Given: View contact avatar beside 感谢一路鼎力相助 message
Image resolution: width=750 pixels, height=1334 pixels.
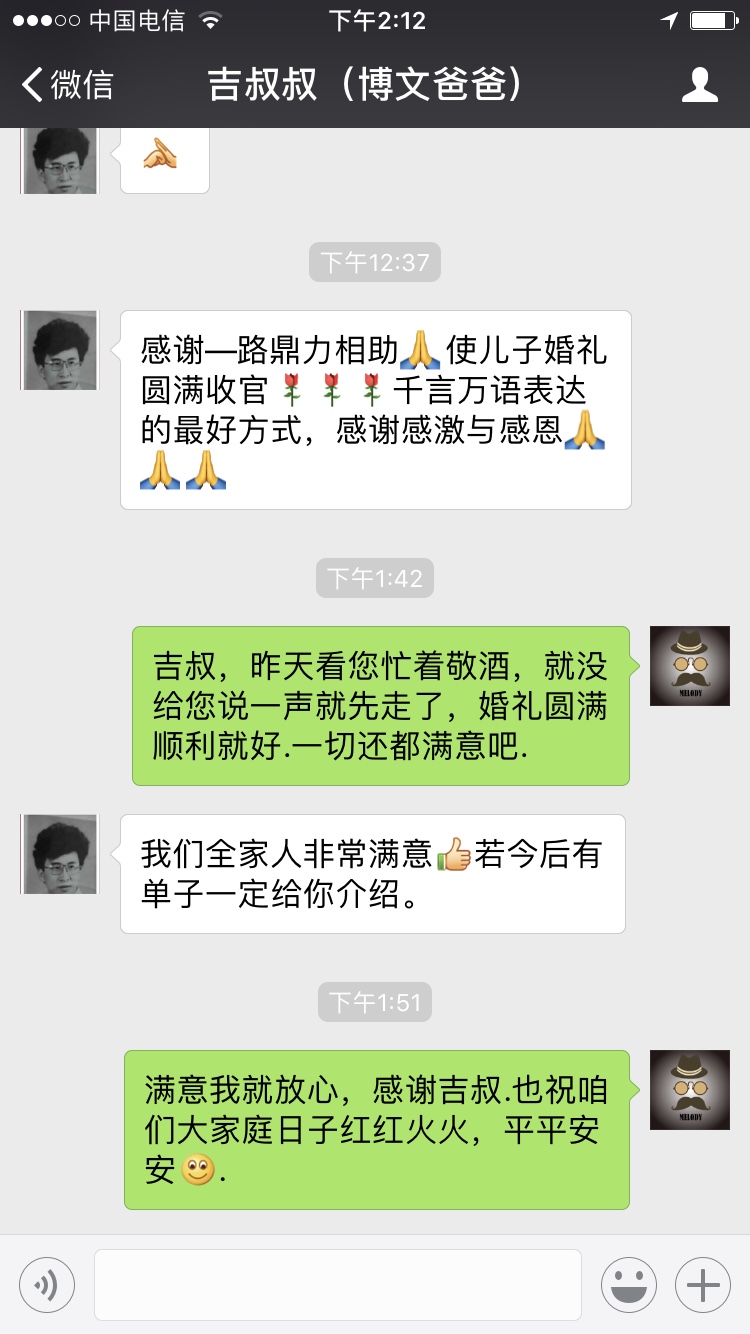Looking at the screenshot, I should tap(60, 350).
